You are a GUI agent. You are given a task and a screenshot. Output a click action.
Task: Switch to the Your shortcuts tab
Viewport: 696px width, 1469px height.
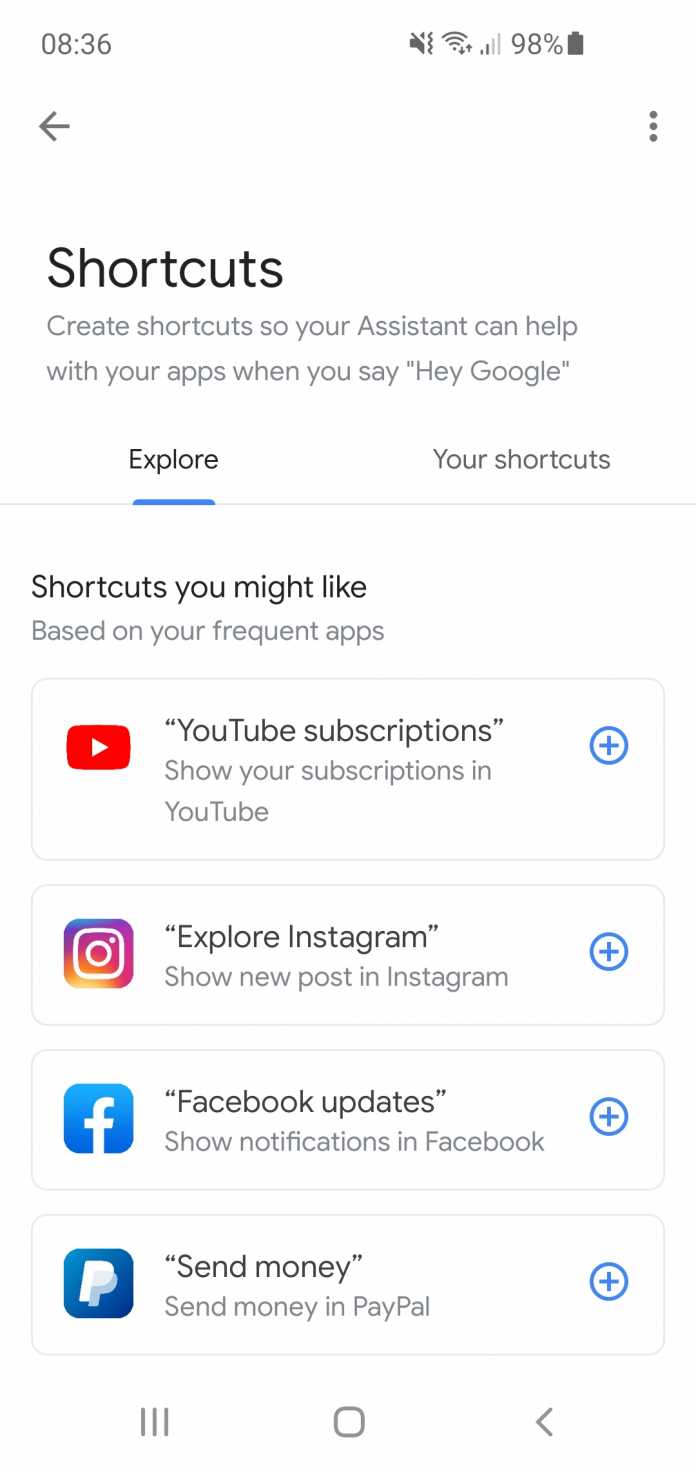pos(521,460)
